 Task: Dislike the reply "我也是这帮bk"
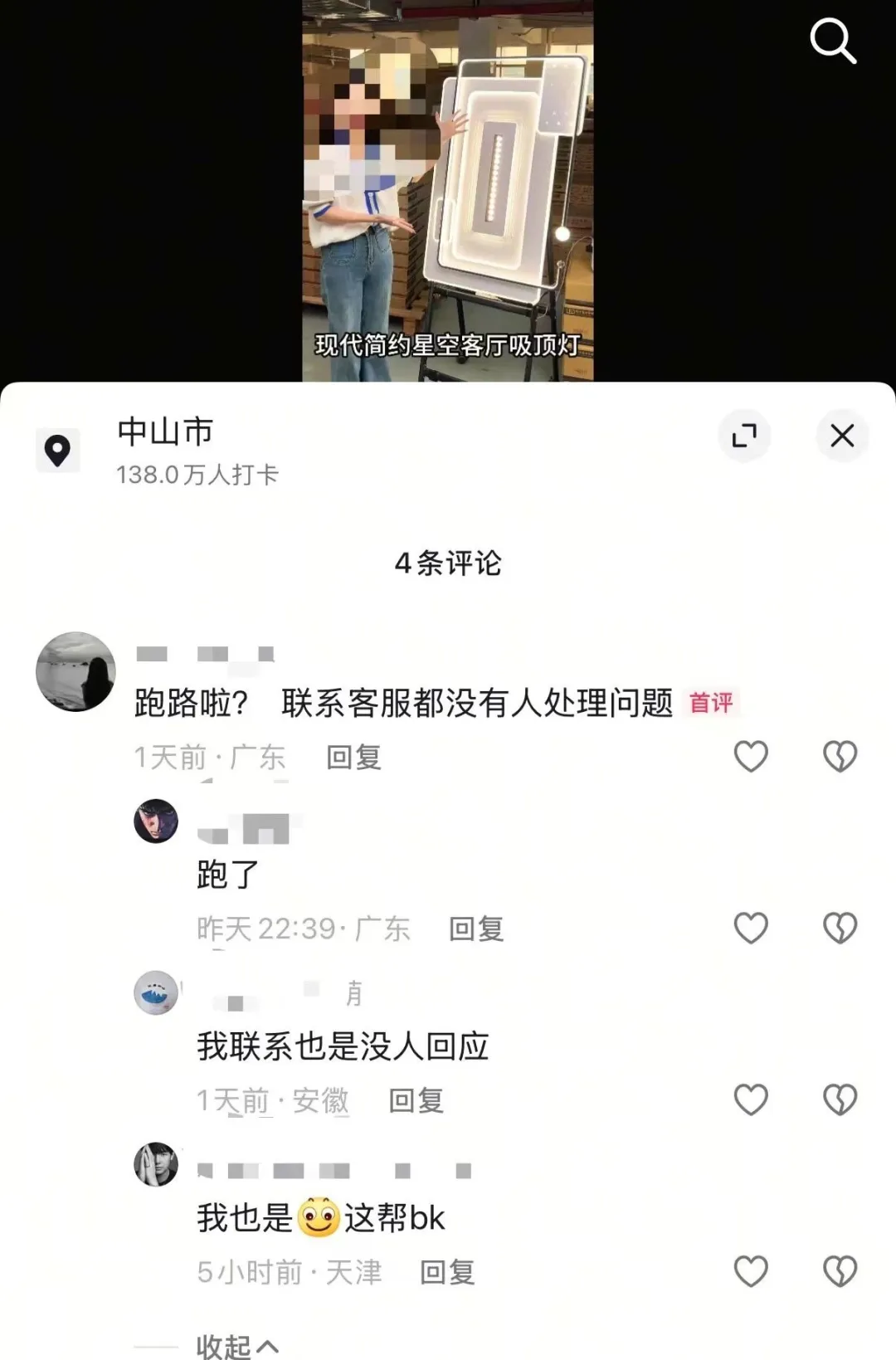point(840,1271)
